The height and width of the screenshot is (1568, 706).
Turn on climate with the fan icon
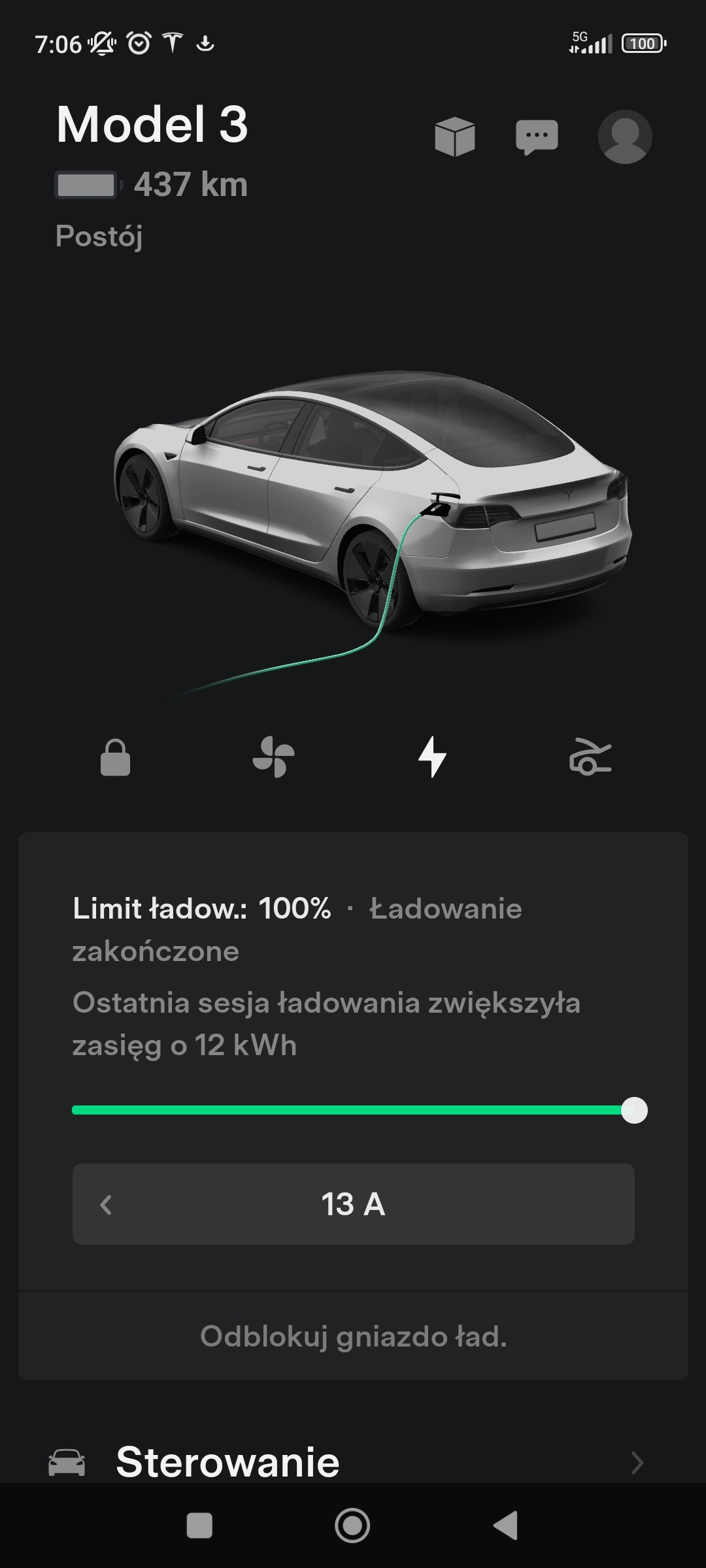[x=273, y=757]
